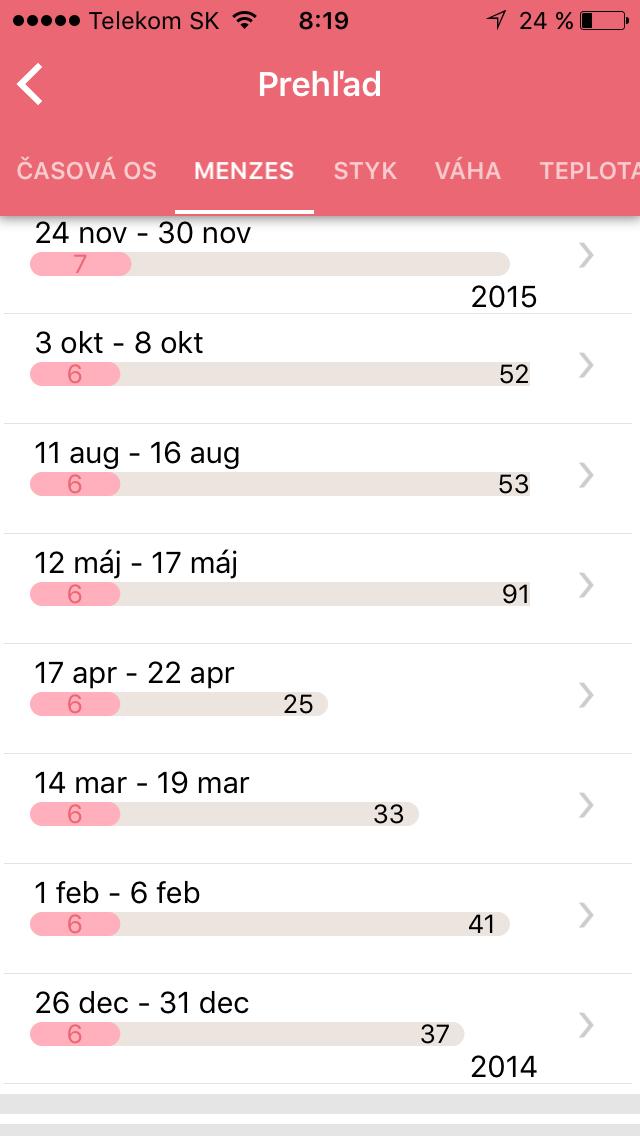
Task: Switch to the Teplota tab
Action: pyautogui.click(x=588, y=171)
